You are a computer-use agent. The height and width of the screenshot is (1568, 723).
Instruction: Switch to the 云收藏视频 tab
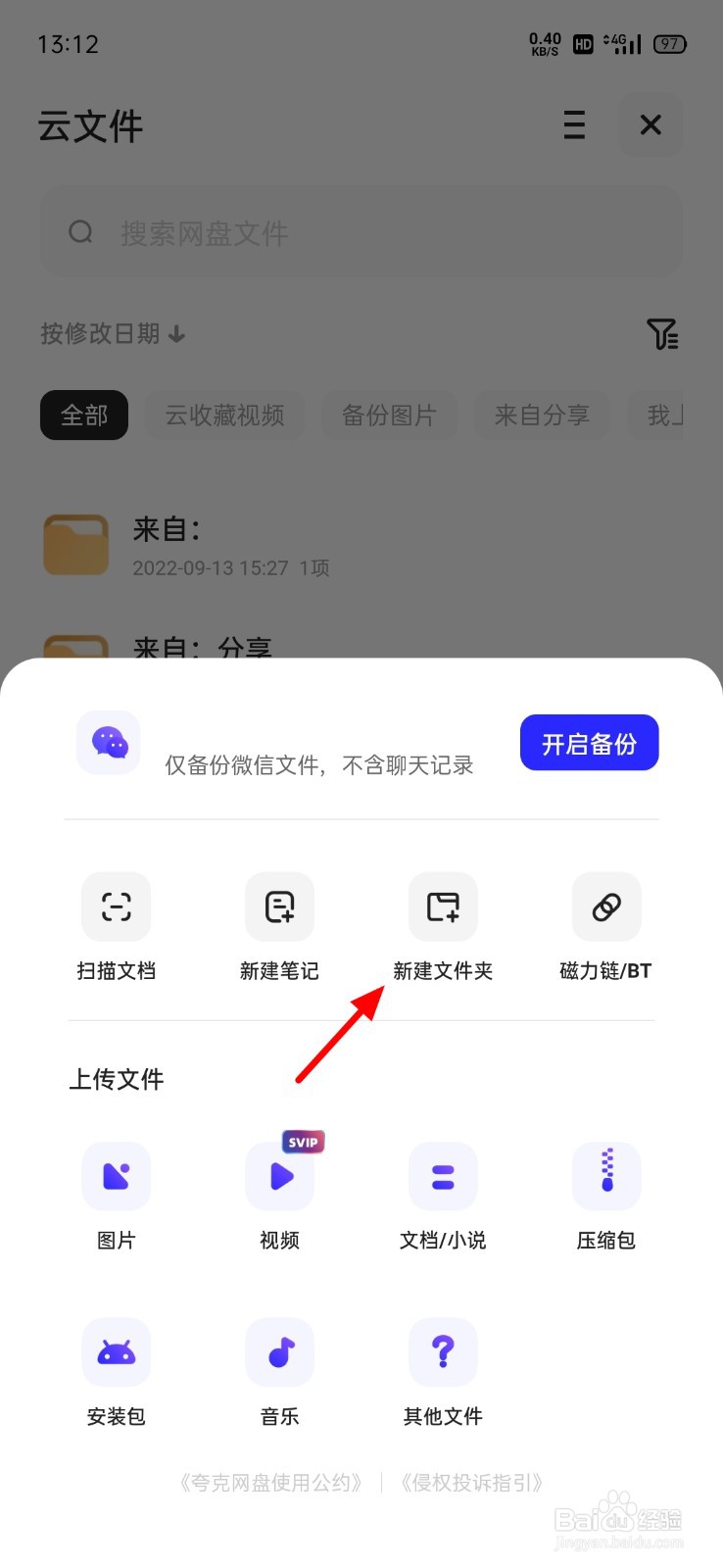[x=224, y=415]
